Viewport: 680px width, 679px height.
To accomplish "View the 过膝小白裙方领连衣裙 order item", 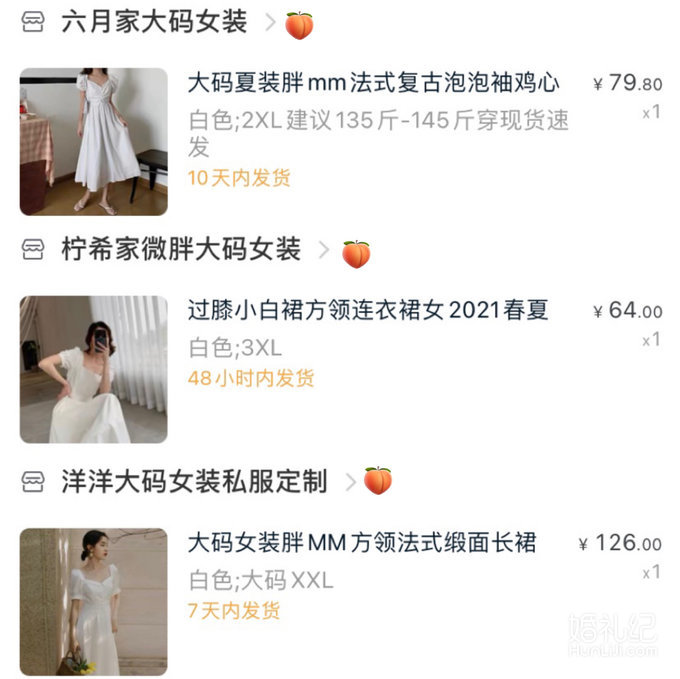I will coord(368,310).
